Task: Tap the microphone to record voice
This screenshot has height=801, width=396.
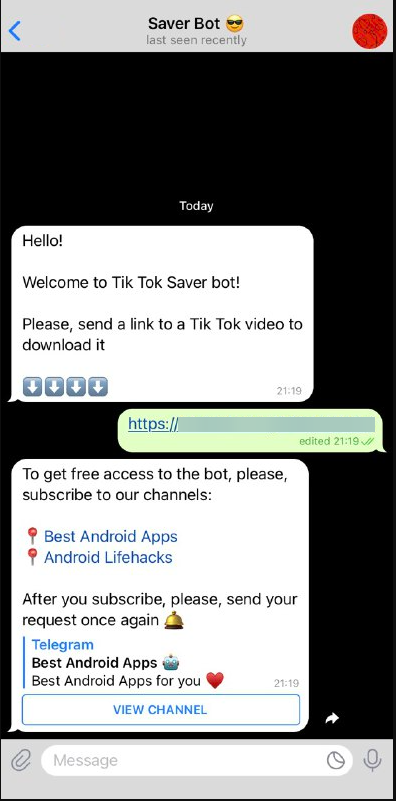Action: coord(372,761)
